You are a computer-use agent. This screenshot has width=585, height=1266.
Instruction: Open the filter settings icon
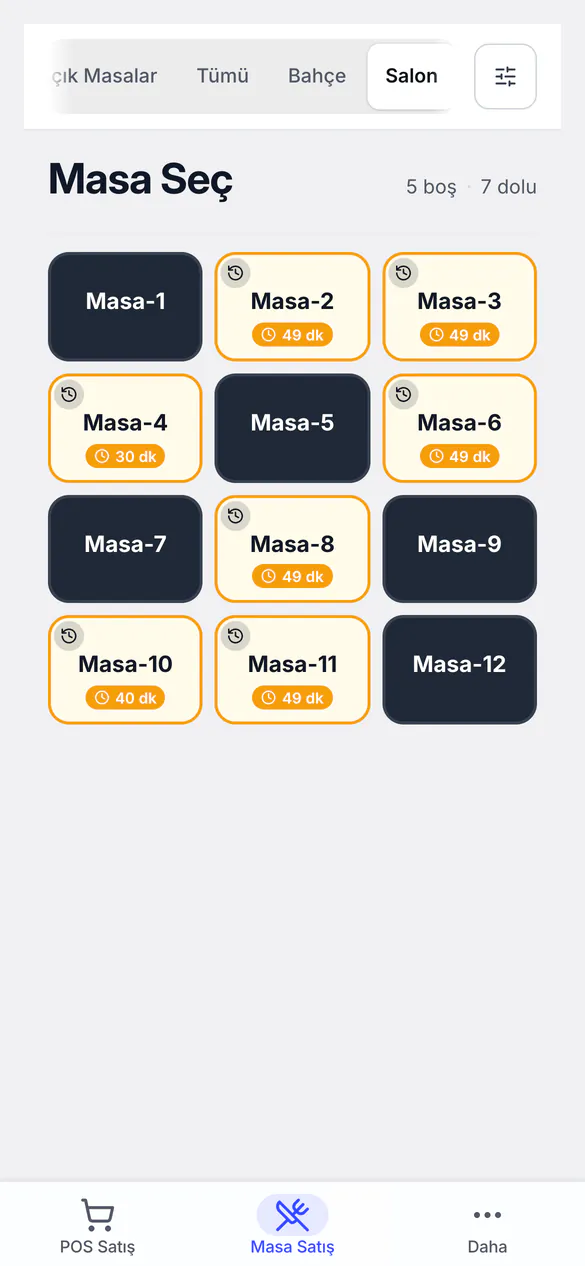point(505,76)
